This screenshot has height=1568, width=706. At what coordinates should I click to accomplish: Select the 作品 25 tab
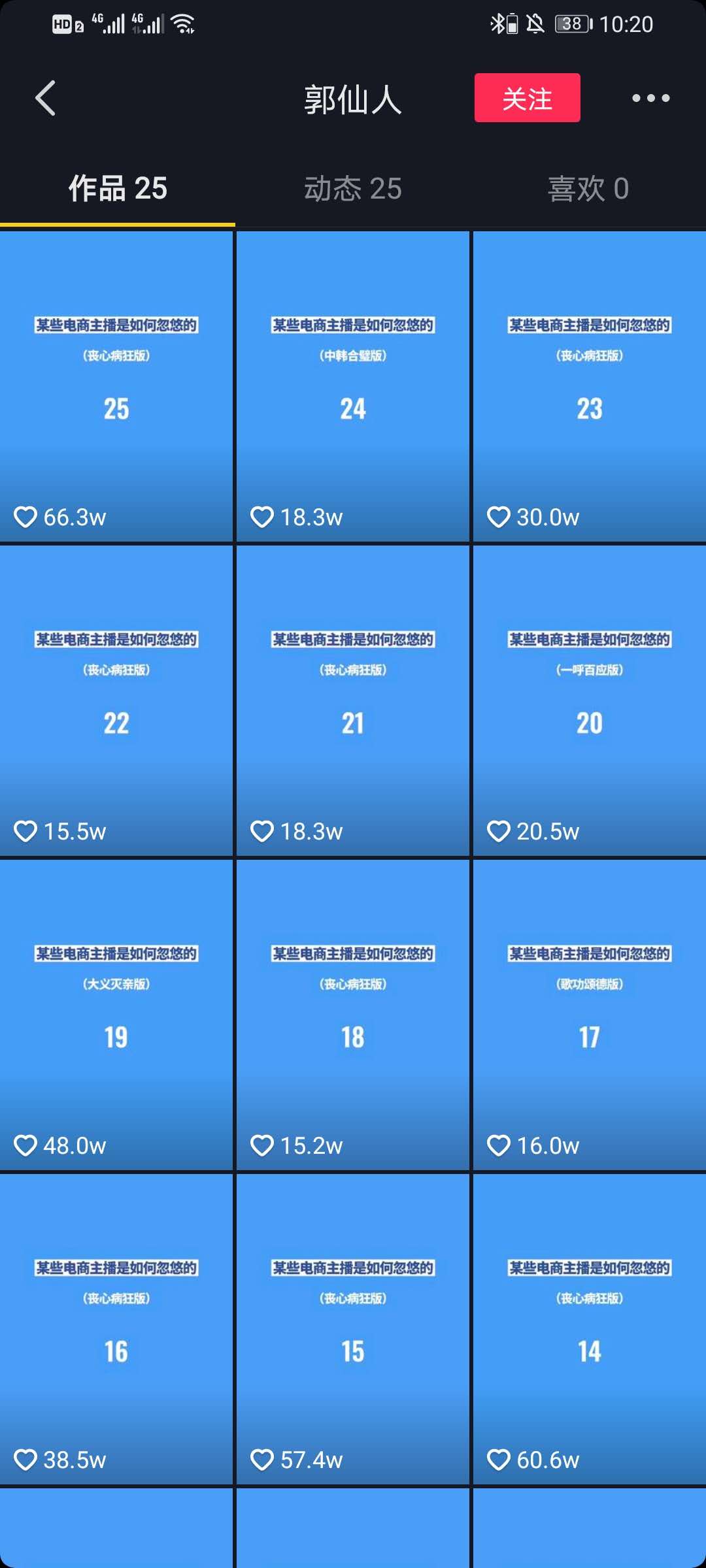[x=118, y=189]
